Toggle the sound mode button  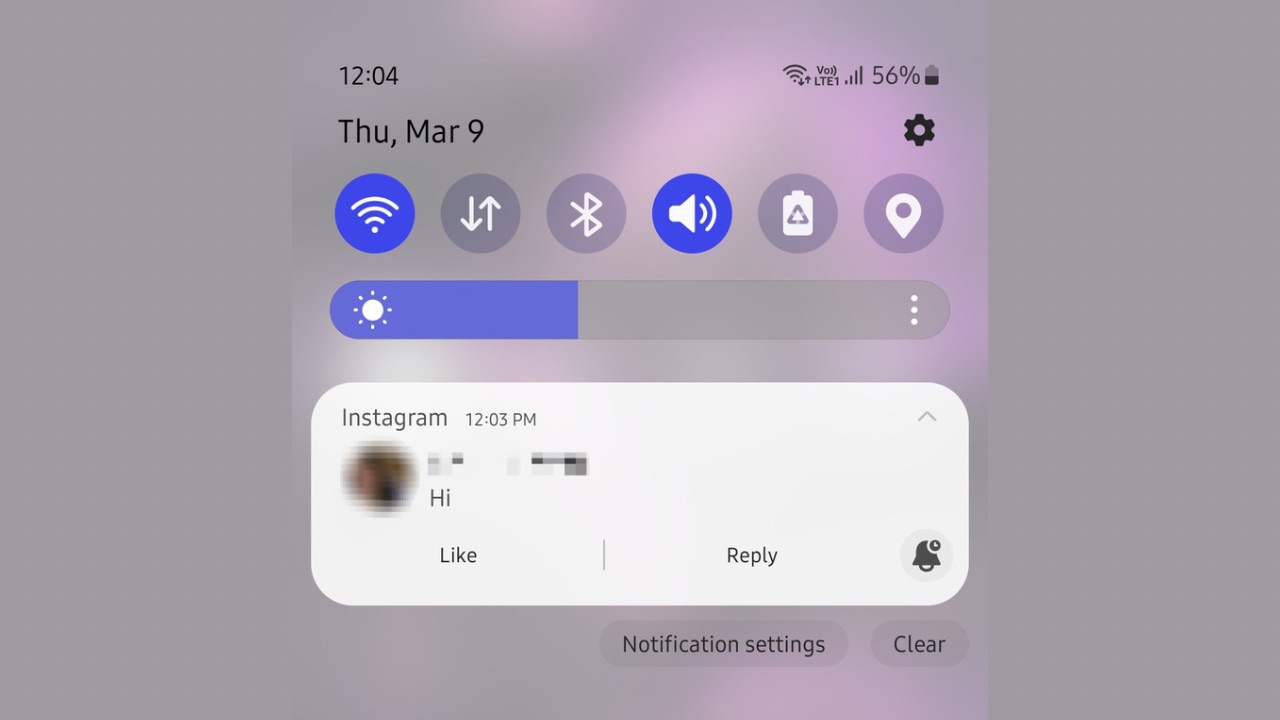692,213
